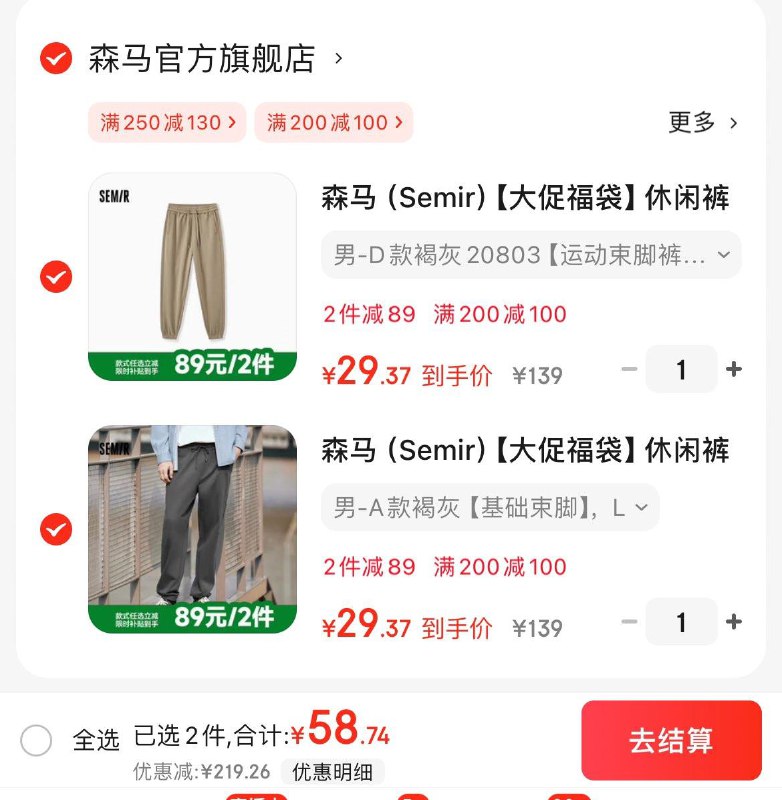Open the 满250减130 coupon tag

(x=166, y=121)
